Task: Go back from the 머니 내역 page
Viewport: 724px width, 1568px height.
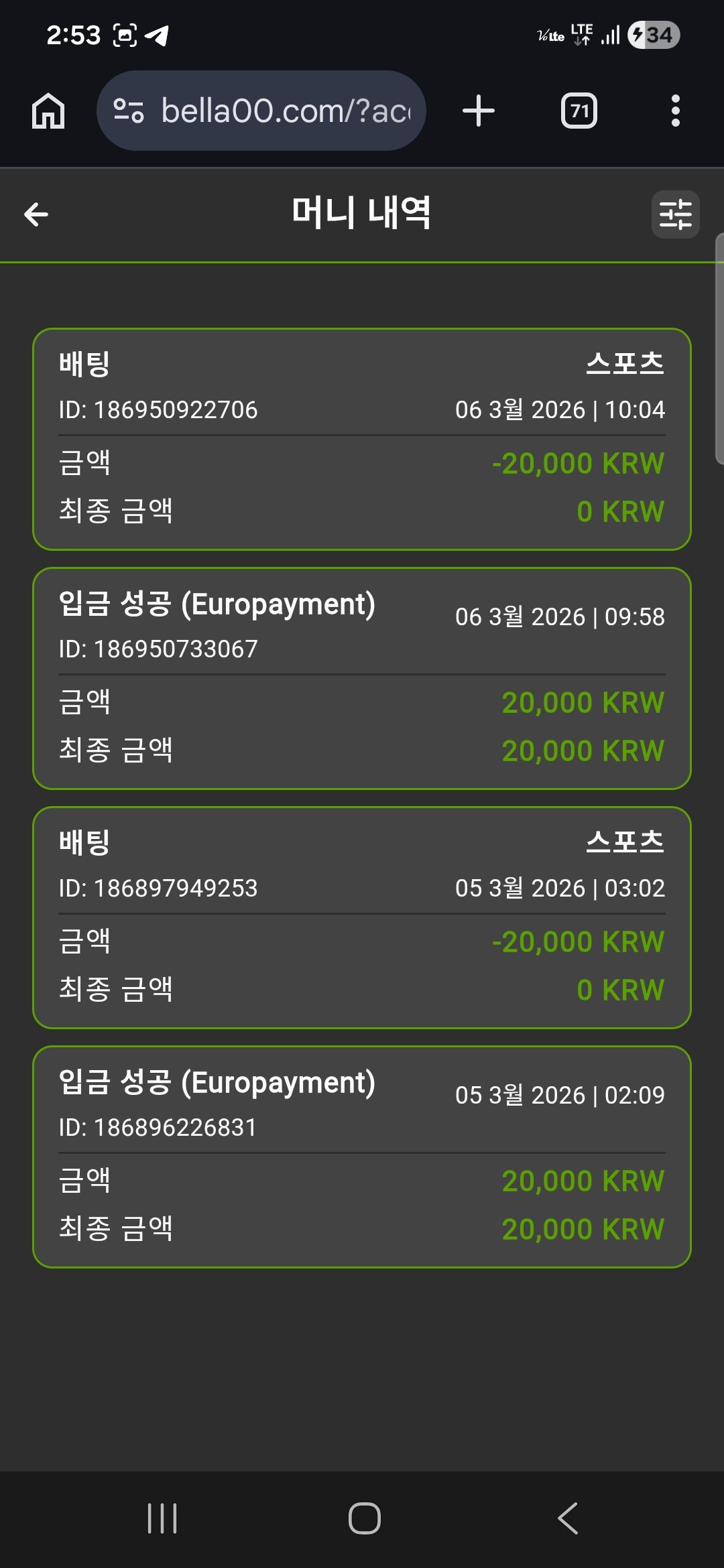Action: point(36,214)
